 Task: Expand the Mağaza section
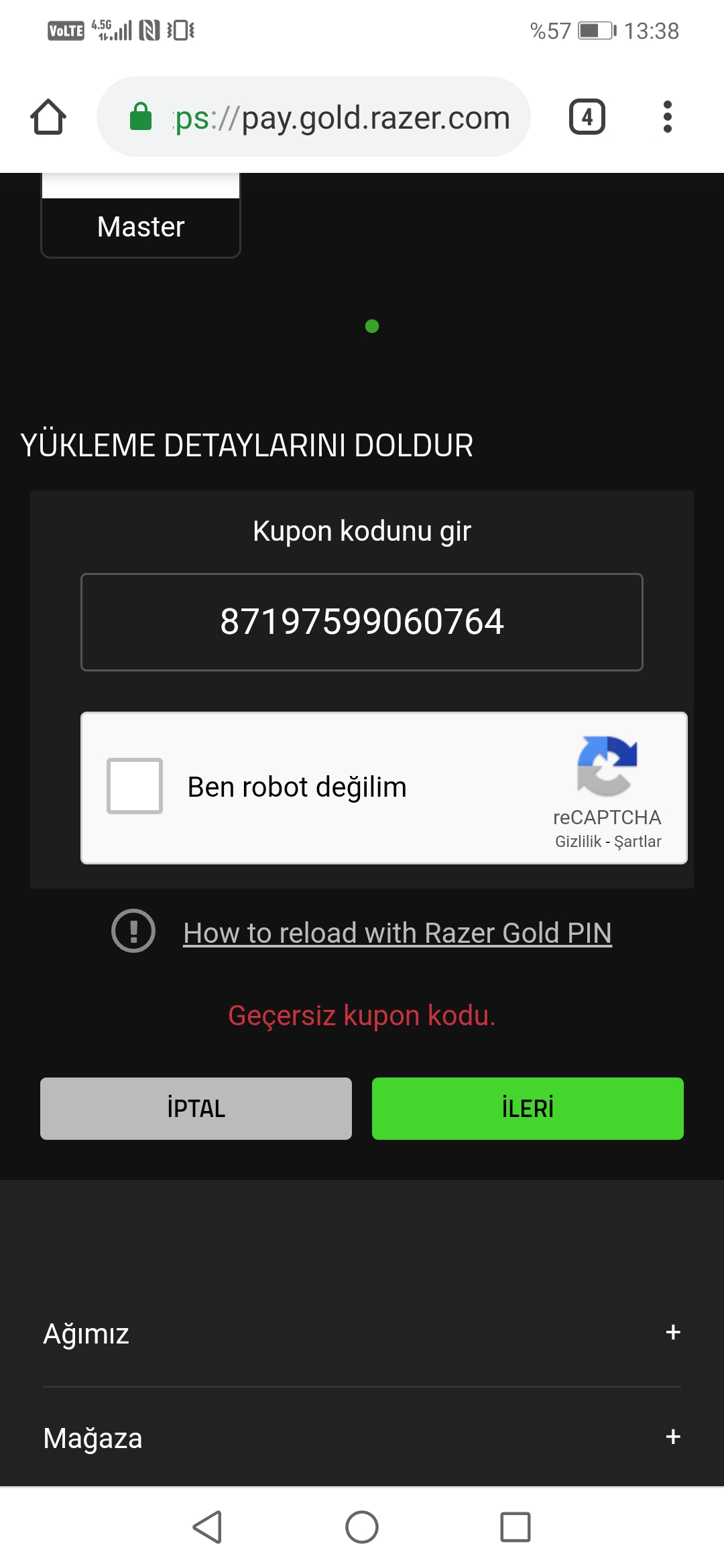click(x=362, y=1438)
